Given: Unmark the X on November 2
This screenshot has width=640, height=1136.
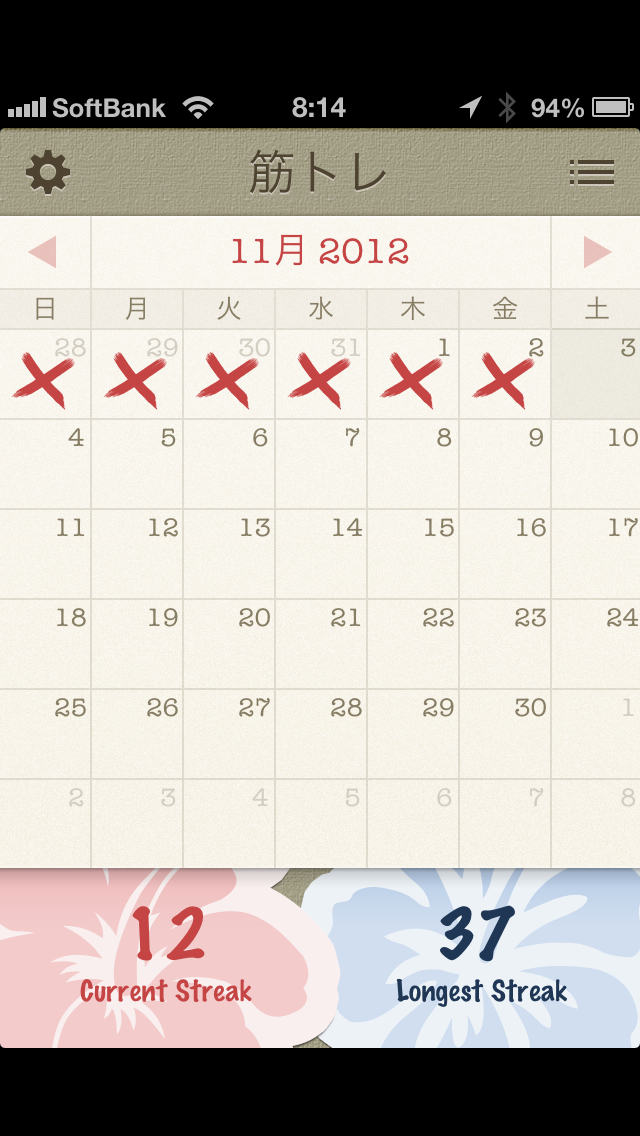Looking at the screenshot, I should pos(504,374).
